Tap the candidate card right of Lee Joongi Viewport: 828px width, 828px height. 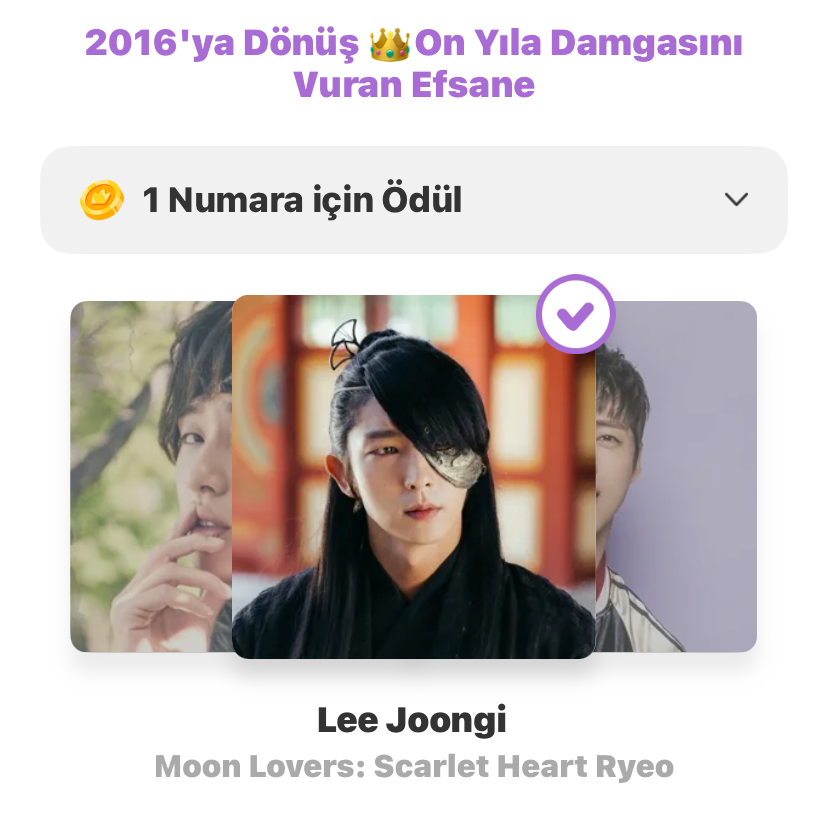coord(677,476)
